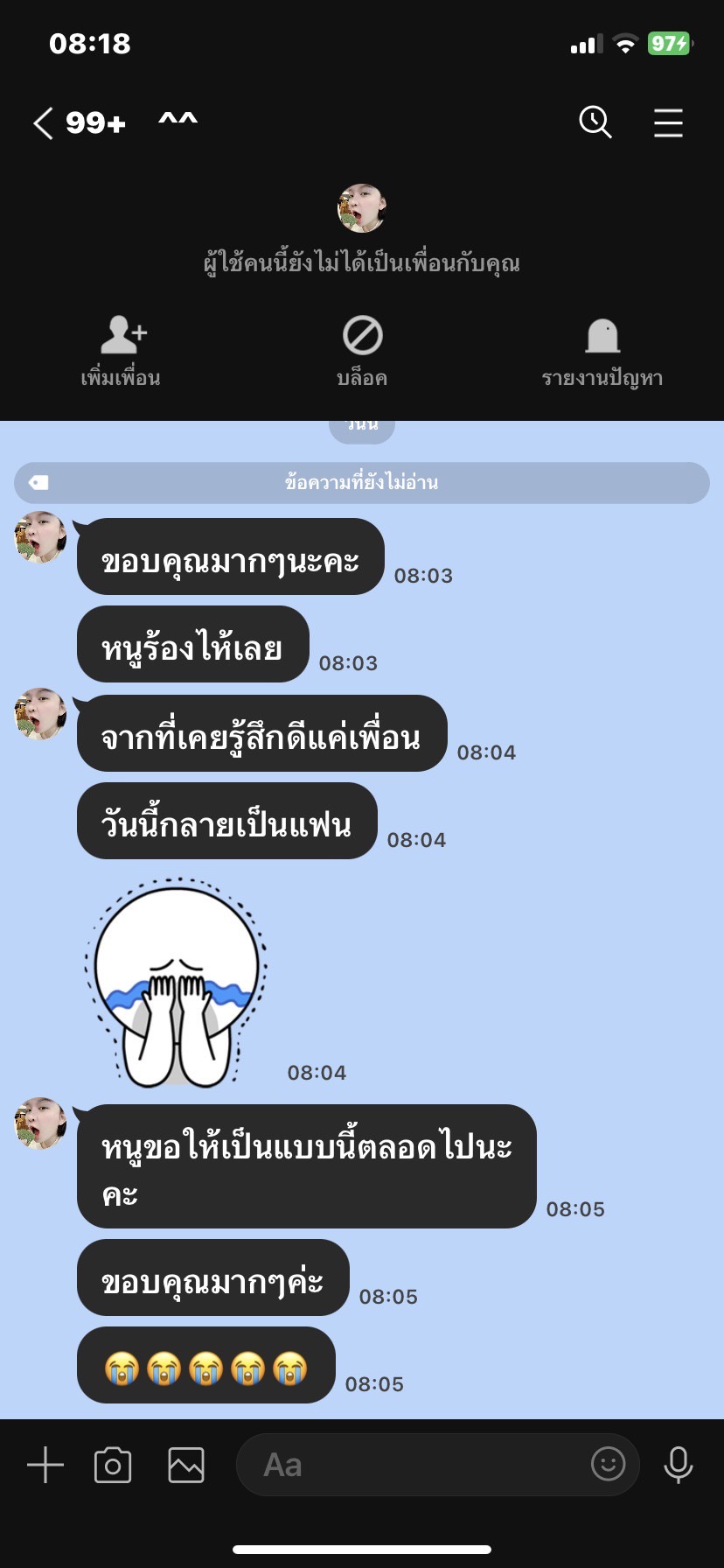Open the emoji and sticker picker
Viewport: 724px width, 1568px height.
[x=609, y=1463]
